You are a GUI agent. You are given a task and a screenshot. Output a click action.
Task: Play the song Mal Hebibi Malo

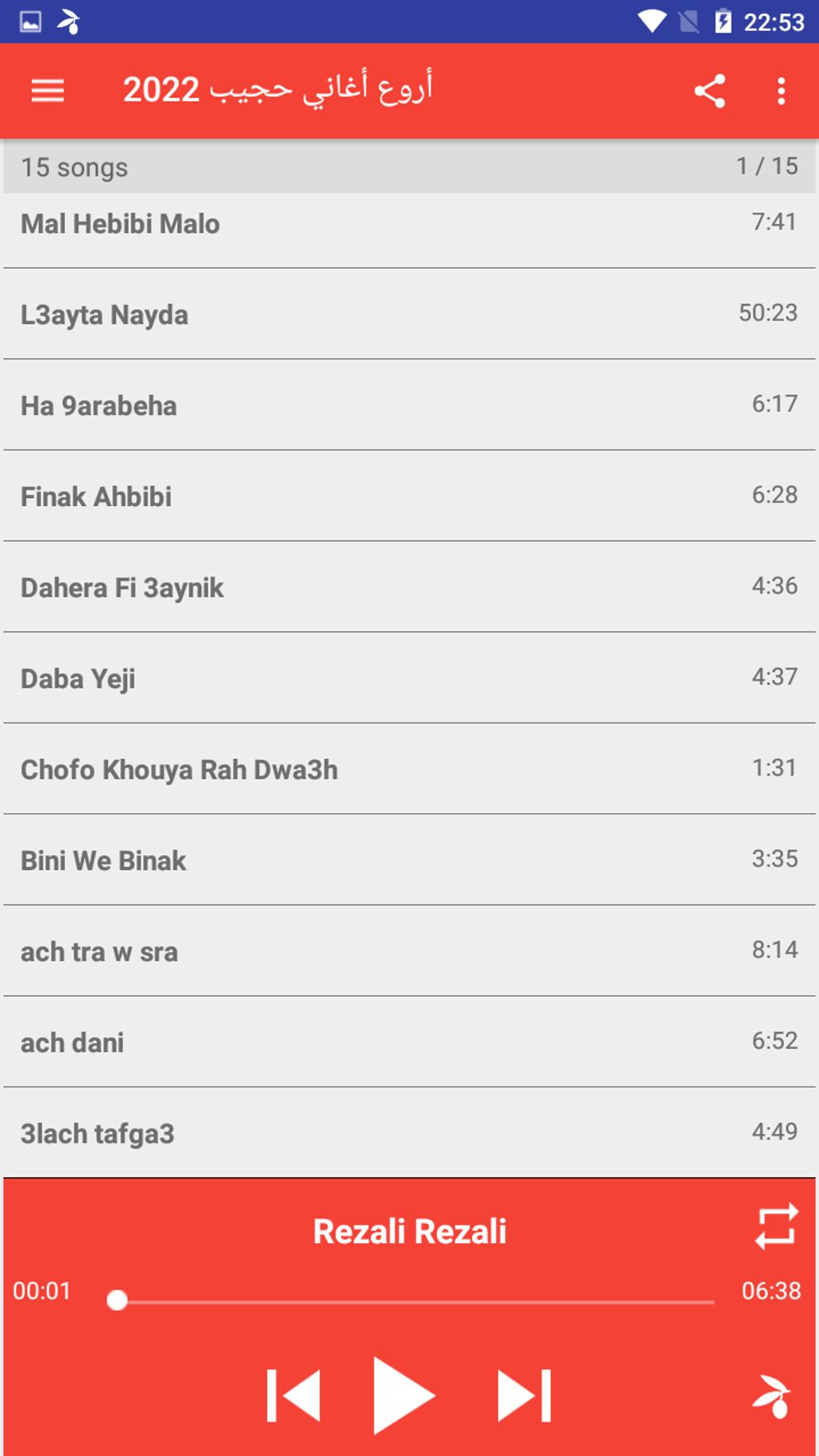[409, 225]
